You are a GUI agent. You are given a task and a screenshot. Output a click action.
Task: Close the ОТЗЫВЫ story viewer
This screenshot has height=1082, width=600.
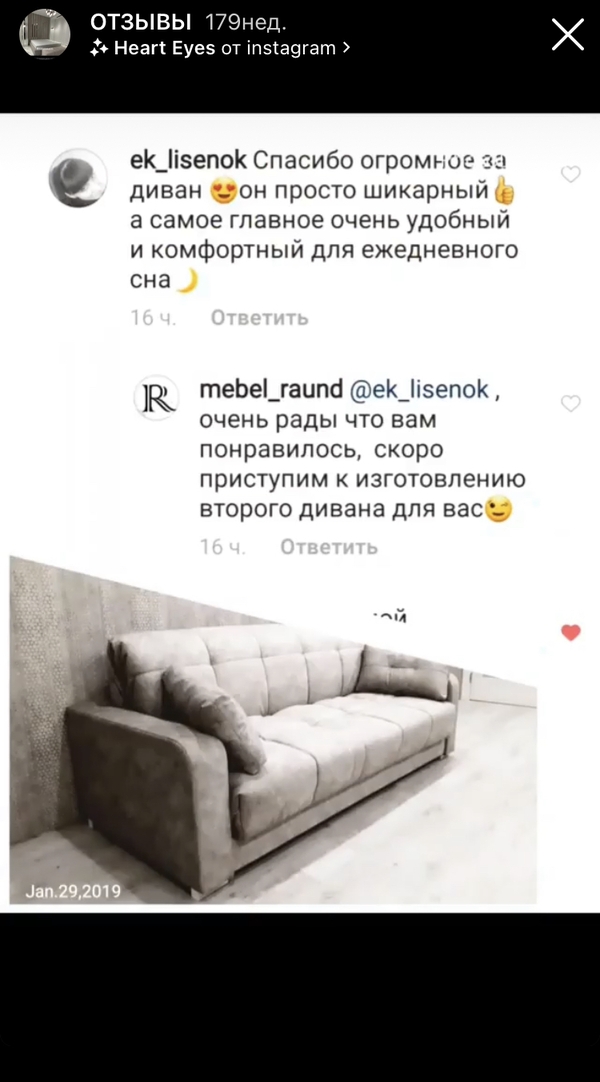tap(568, 34)
